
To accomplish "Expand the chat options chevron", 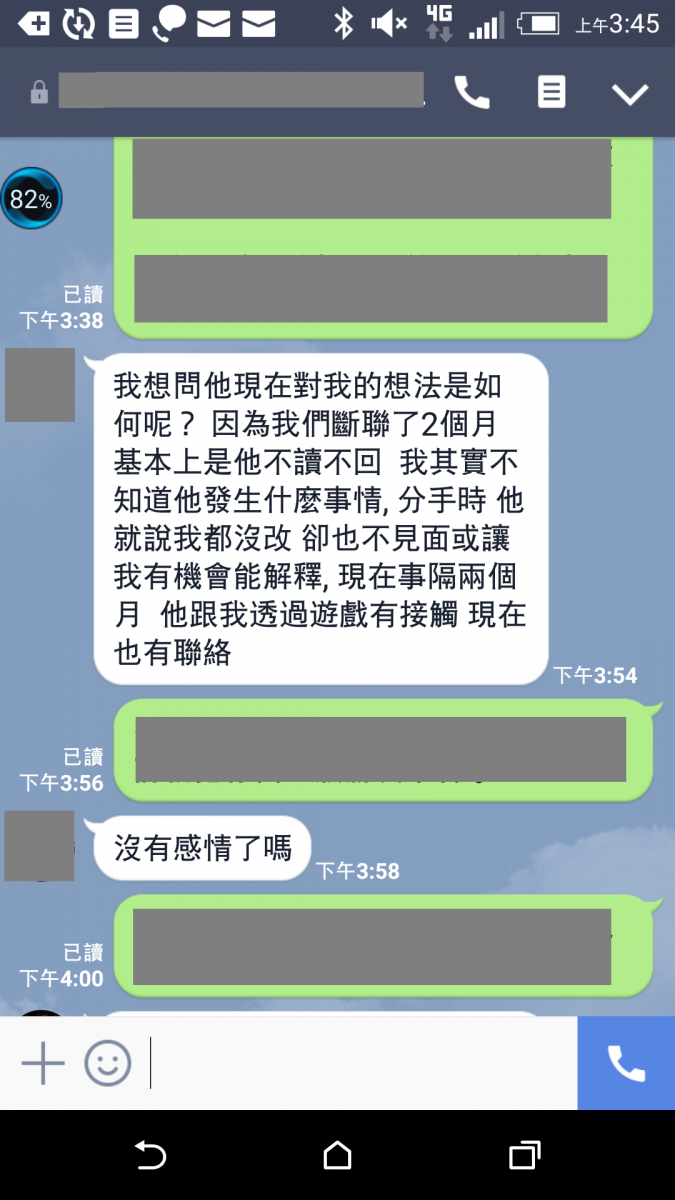I will (x=630, y=94).
